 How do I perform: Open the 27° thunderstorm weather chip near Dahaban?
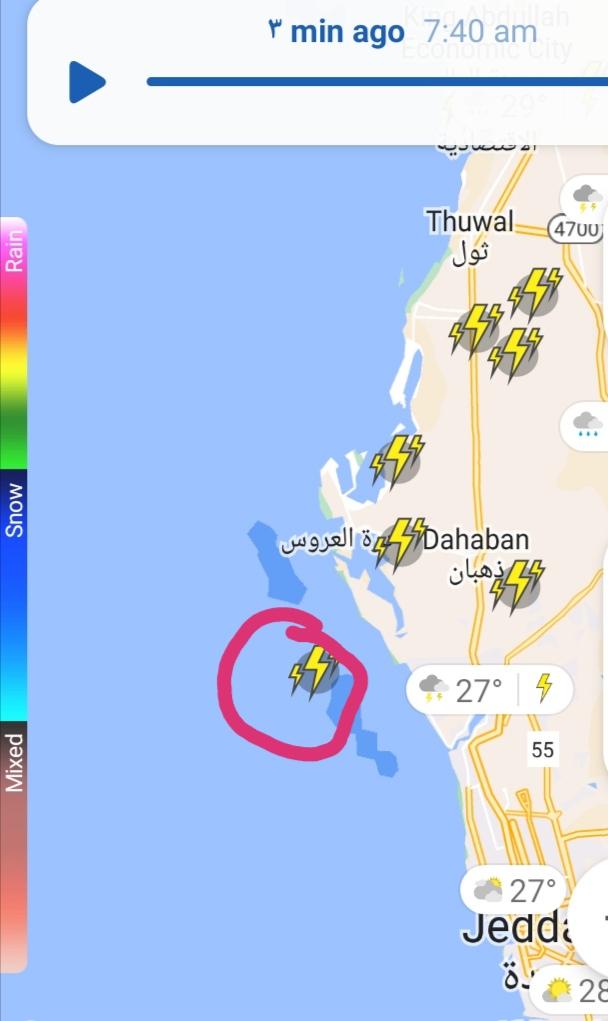point(488,689)
